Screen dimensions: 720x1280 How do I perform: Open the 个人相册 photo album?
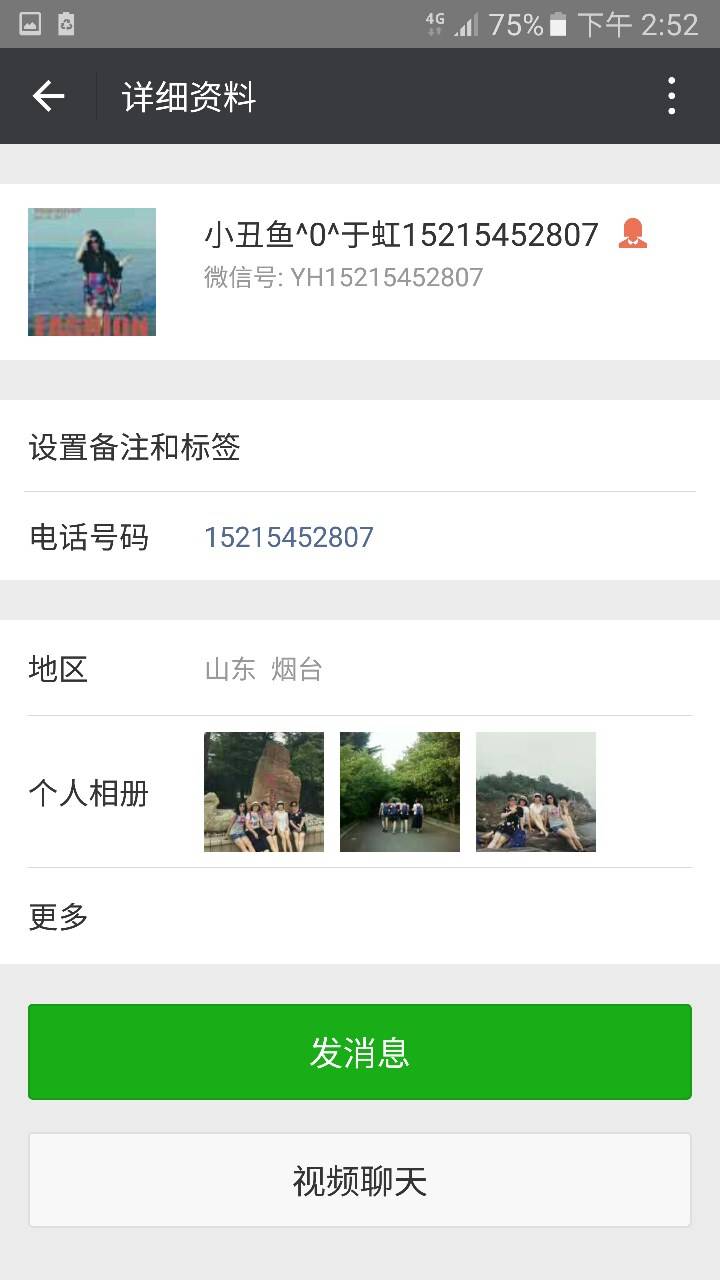click(x=360, y=792)
